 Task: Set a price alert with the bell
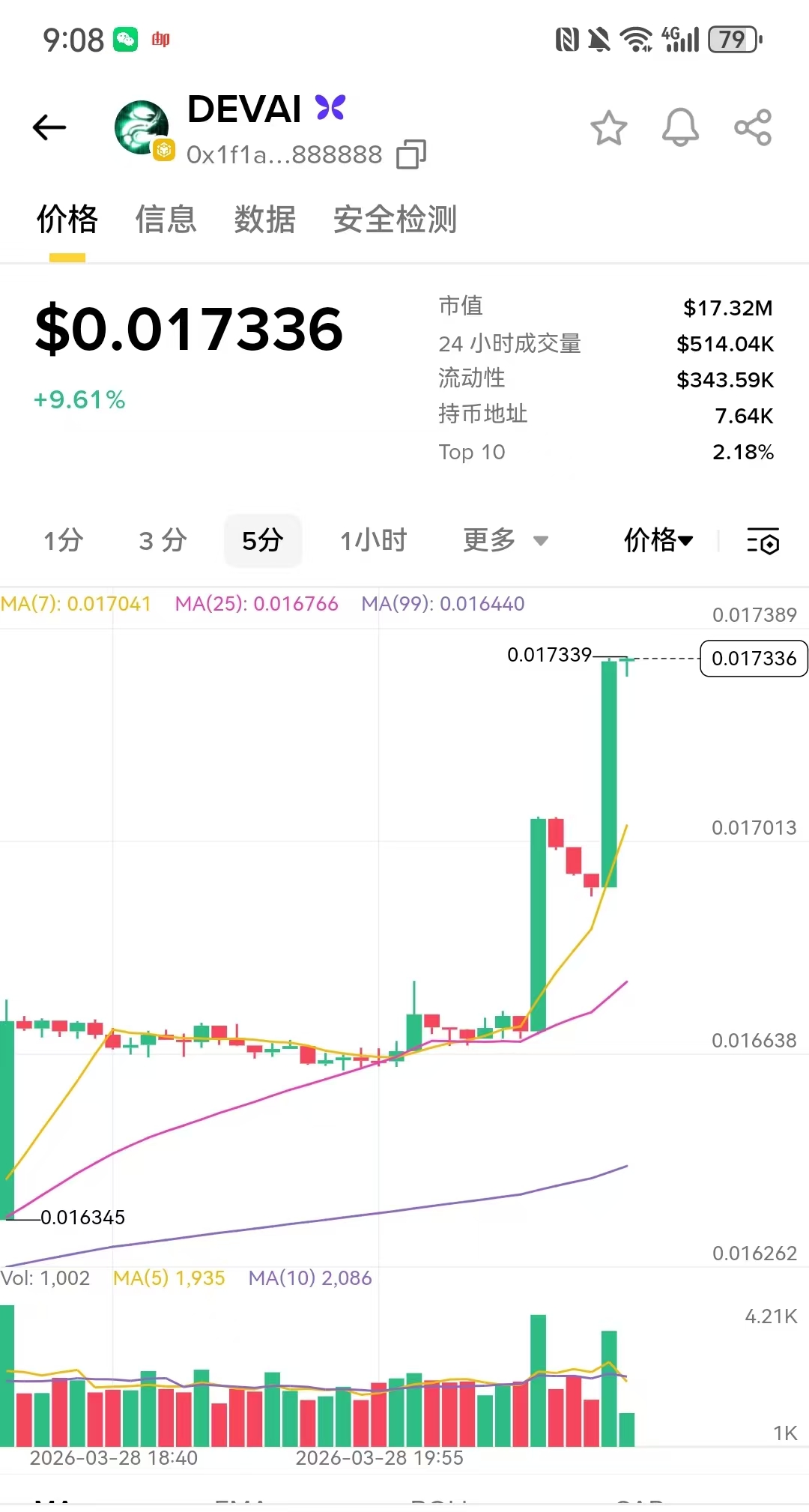(x=680, y=128)
